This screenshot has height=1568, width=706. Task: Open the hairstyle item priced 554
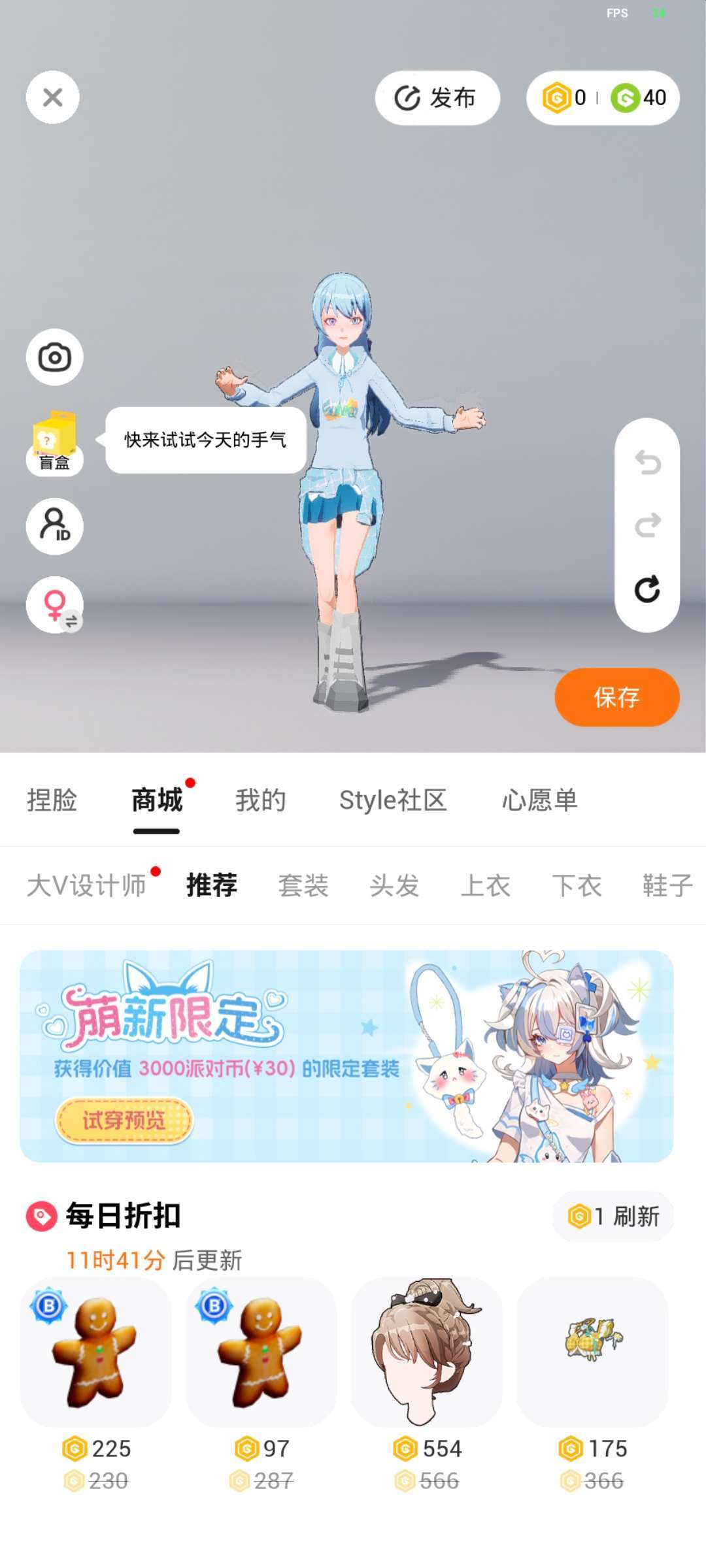[x=426, y=1352]
